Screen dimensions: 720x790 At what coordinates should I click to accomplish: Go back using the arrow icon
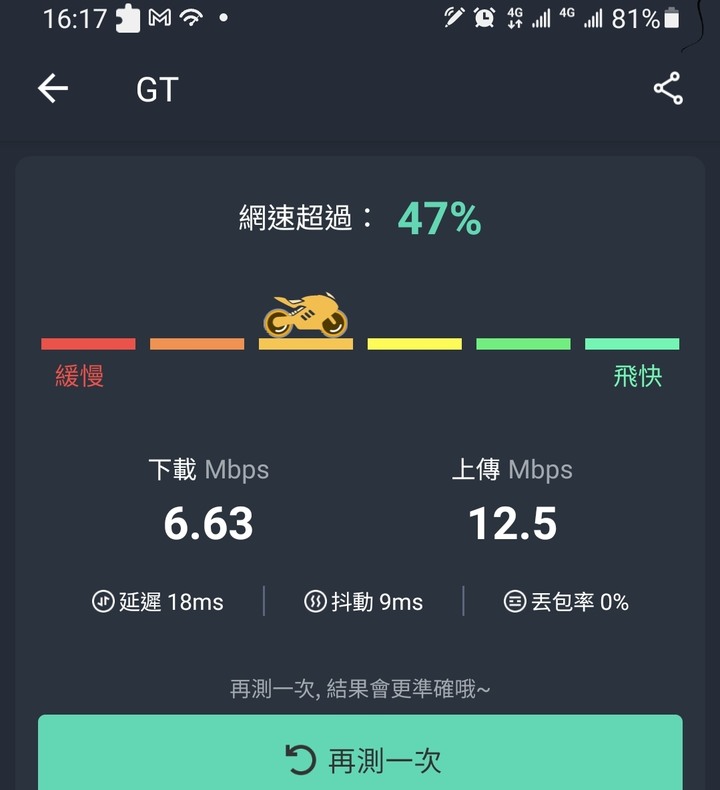tap(53, 89)
